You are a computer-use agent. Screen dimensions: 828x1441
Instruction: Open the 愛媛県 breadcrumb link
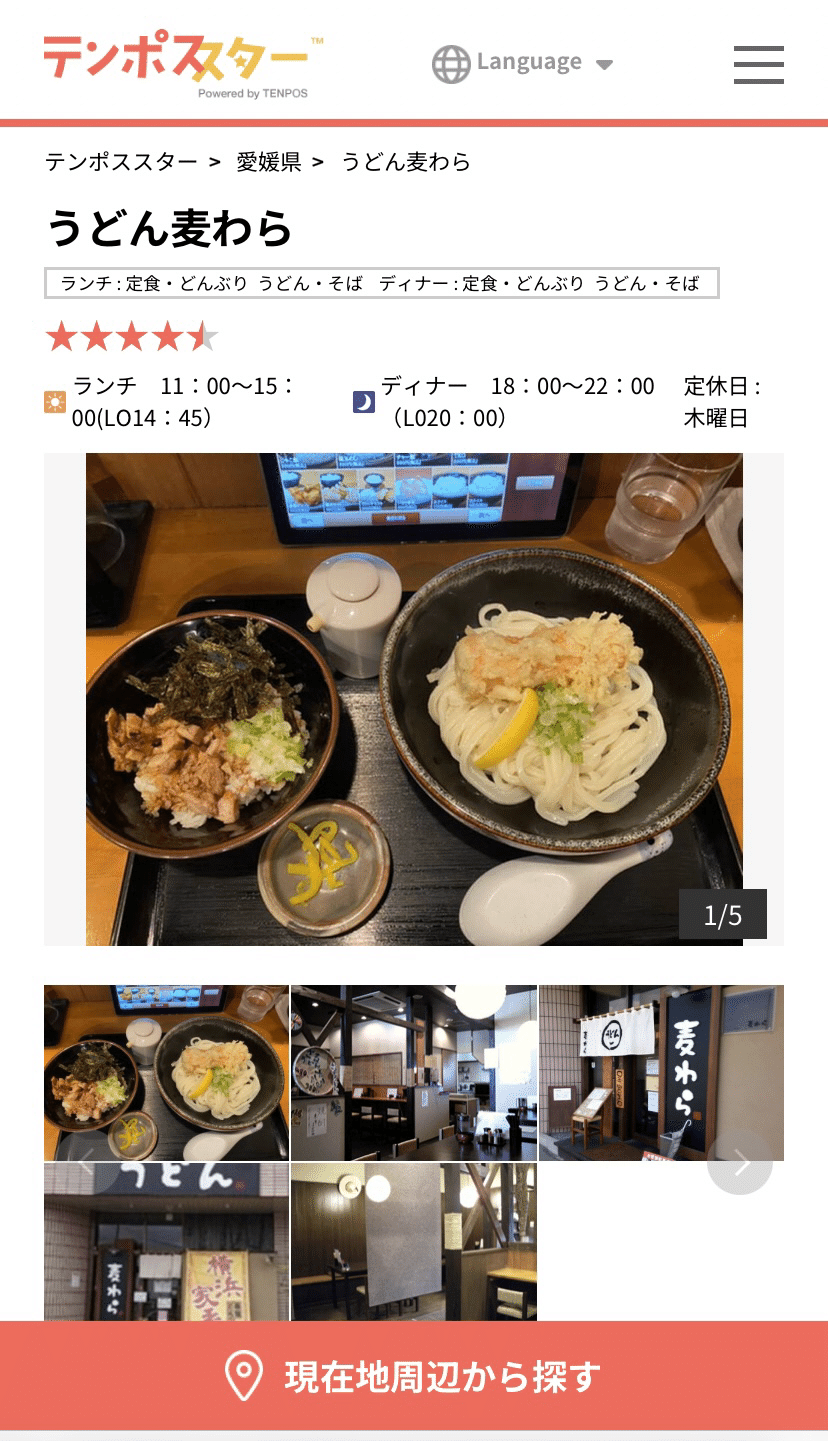pos(269,162)
